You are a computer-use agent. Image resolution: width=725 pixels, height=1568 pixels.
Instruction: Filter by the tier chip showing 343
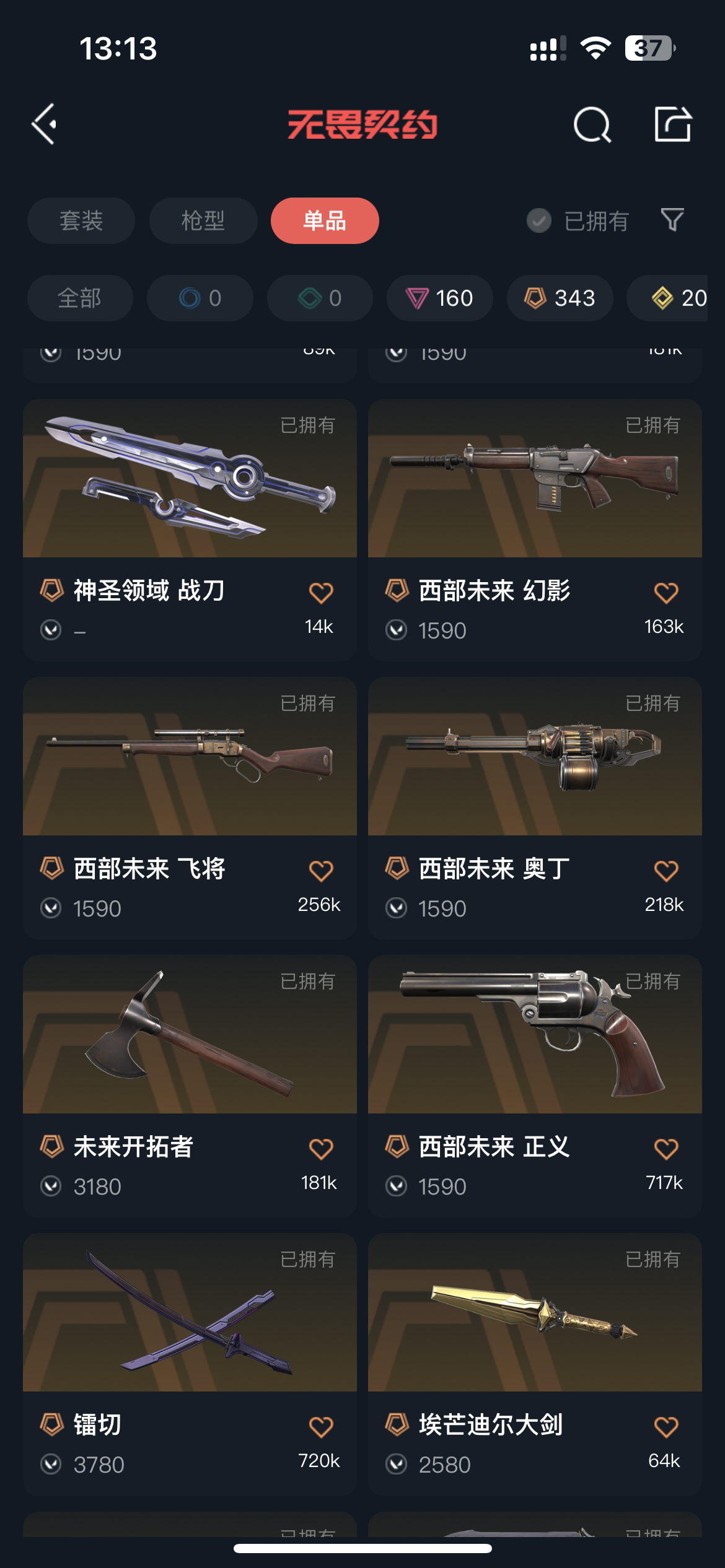(560, 298)
